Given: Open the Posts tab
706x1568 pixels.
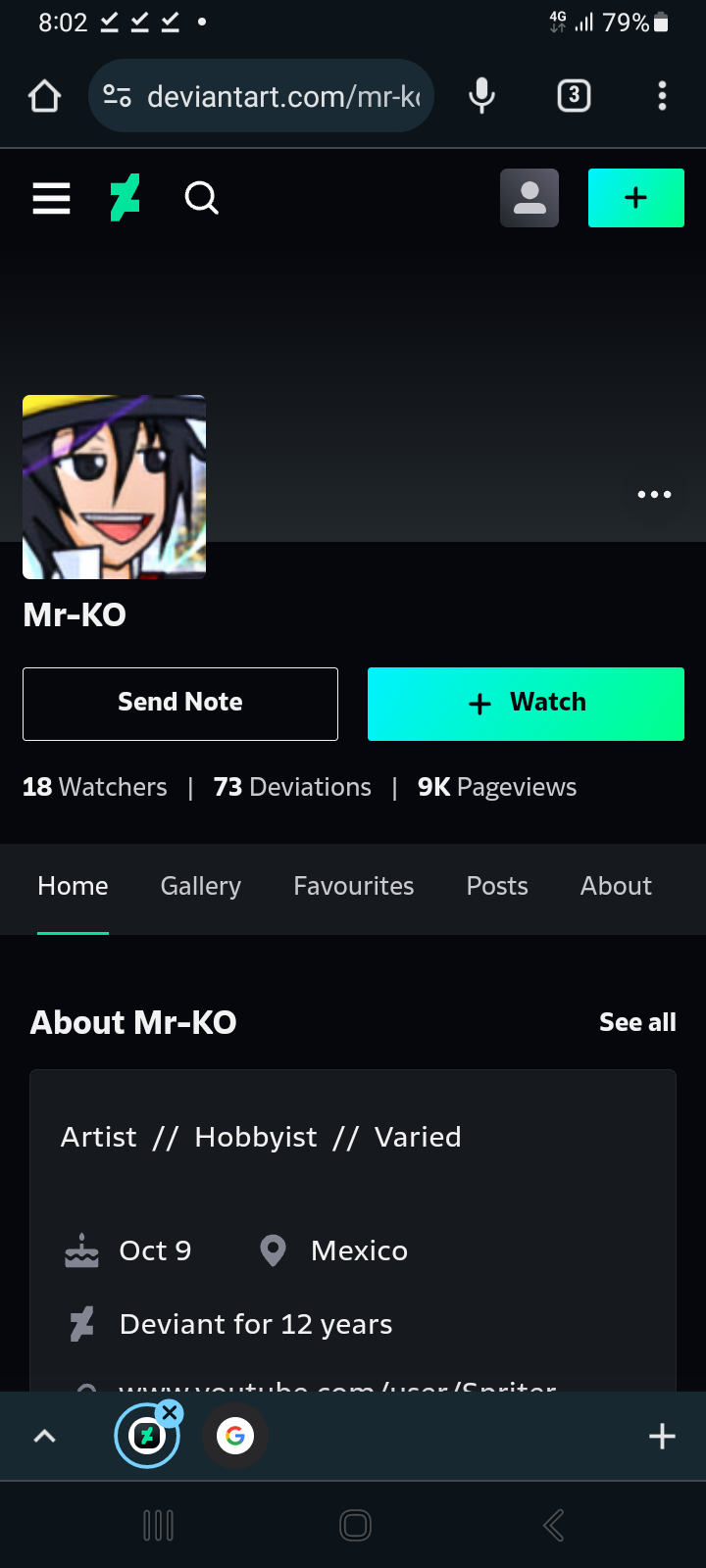Looking at the screenshot, I should (497, 886).
